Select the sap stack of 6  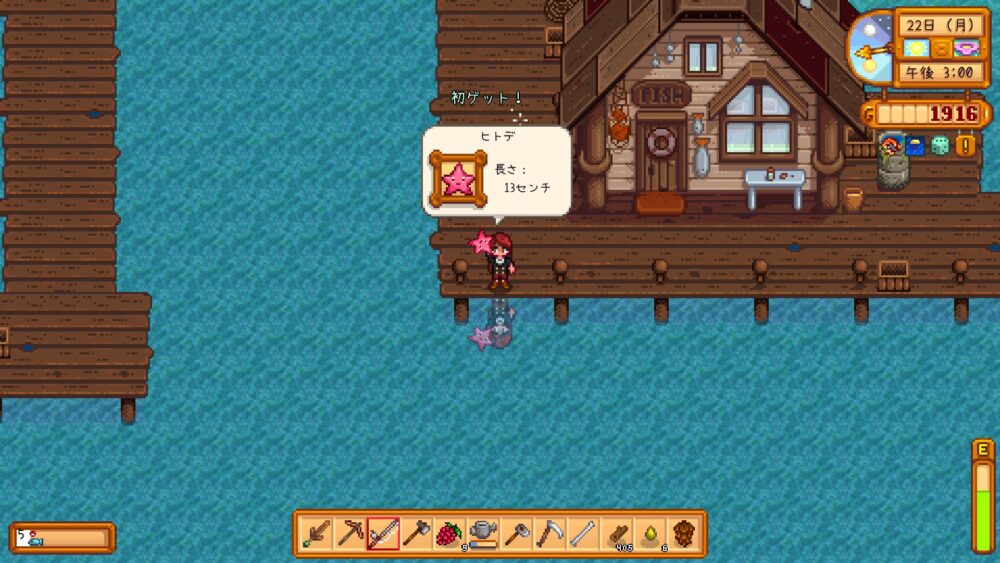coord(650,533)
